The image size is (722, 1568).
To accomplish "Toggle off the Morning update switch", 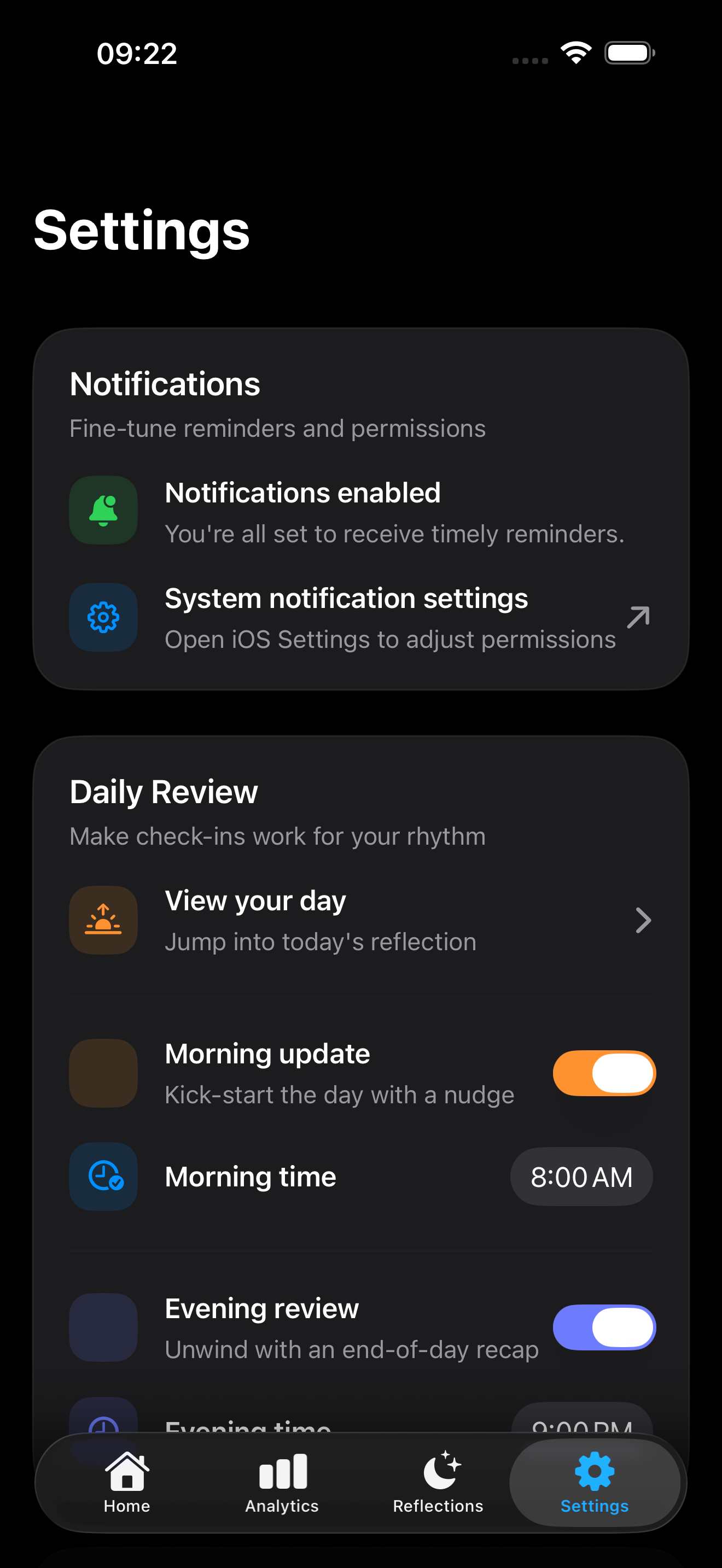I will pyautogui.click(x=603, y=1073).
